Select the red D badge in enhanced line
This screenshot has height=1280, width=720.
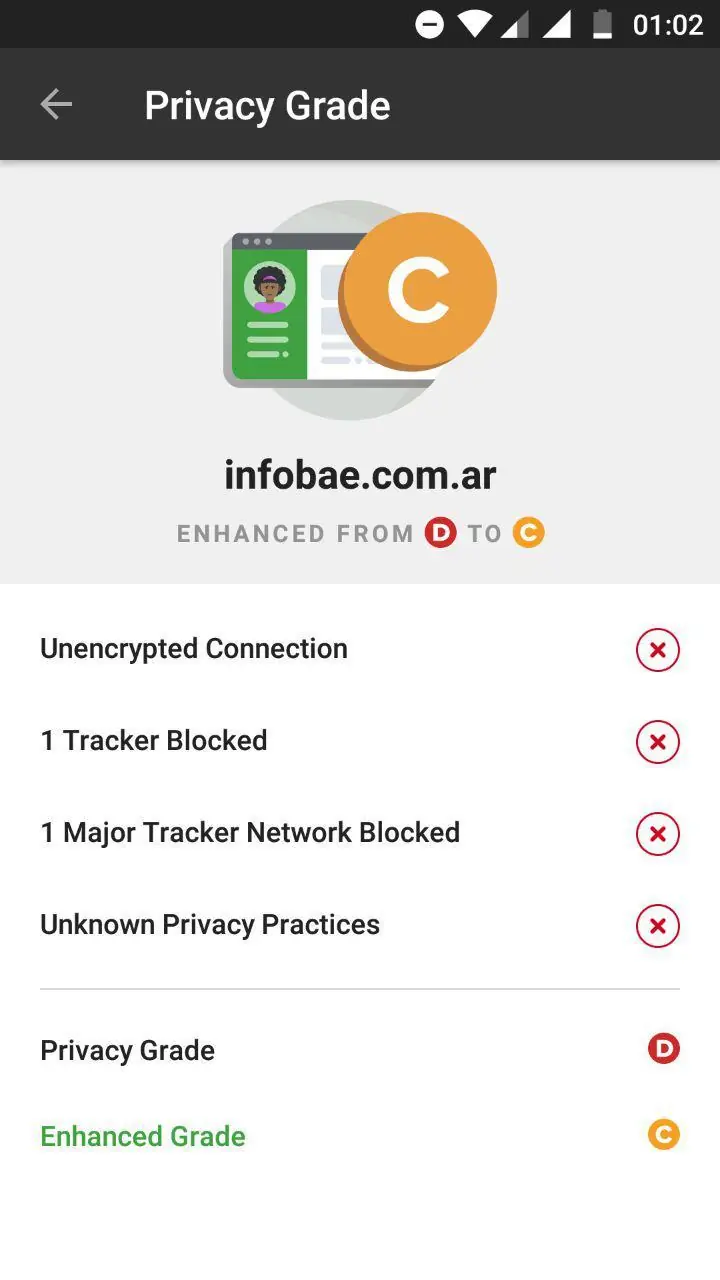coord(438,533)
